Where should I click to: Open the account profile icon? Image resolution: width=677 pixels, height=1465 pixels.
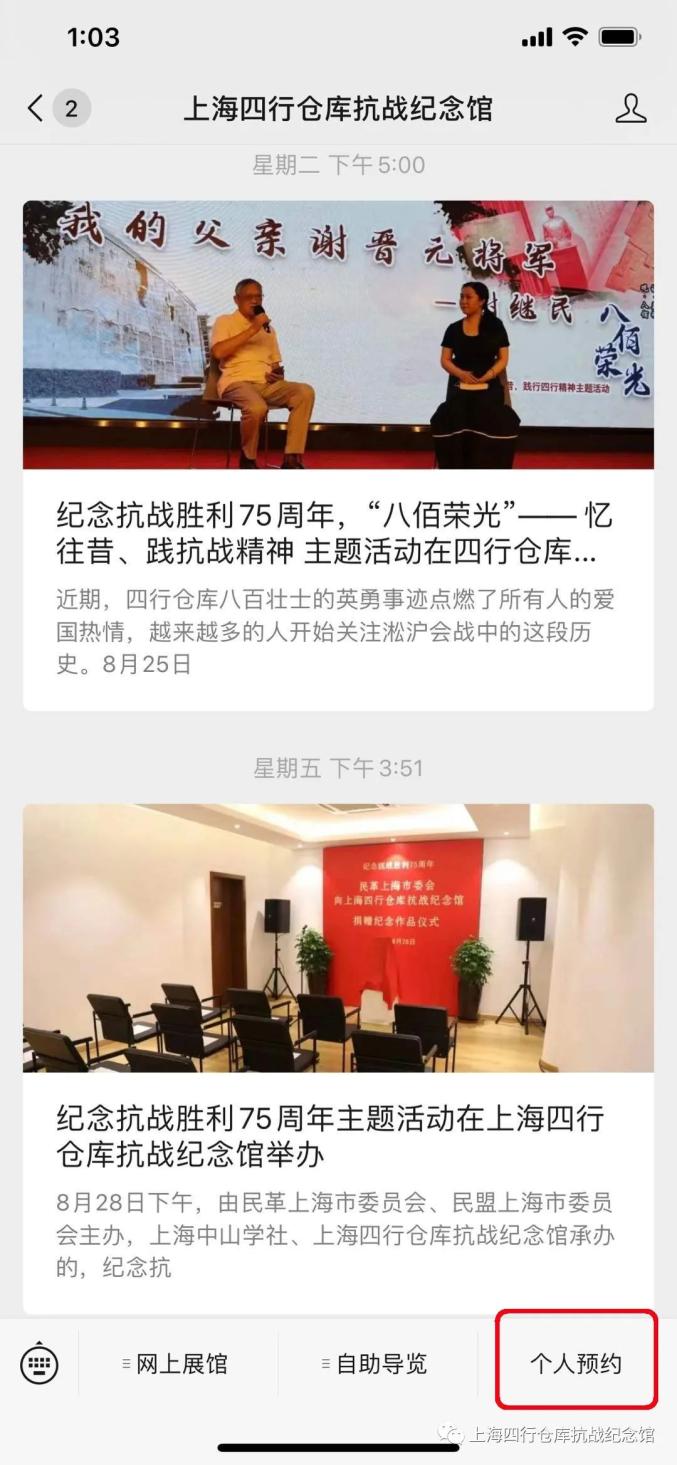click(630, 108)
